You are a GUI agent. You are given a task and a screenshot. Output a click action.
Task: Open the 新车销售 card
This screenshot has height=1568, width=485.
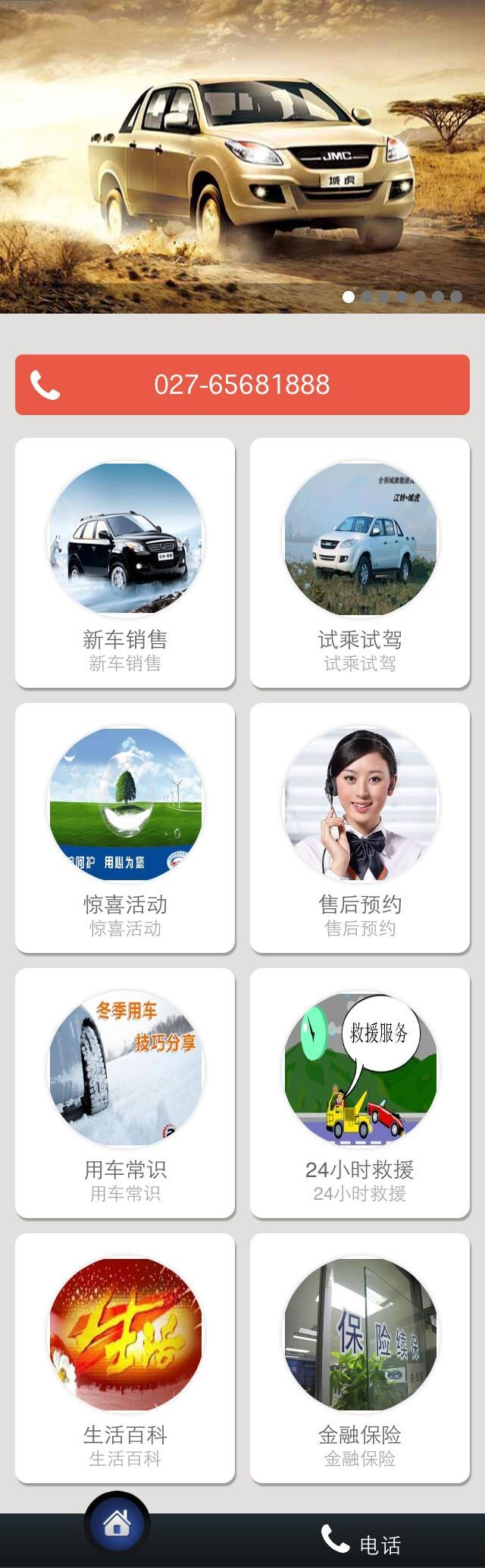(125, 563)
